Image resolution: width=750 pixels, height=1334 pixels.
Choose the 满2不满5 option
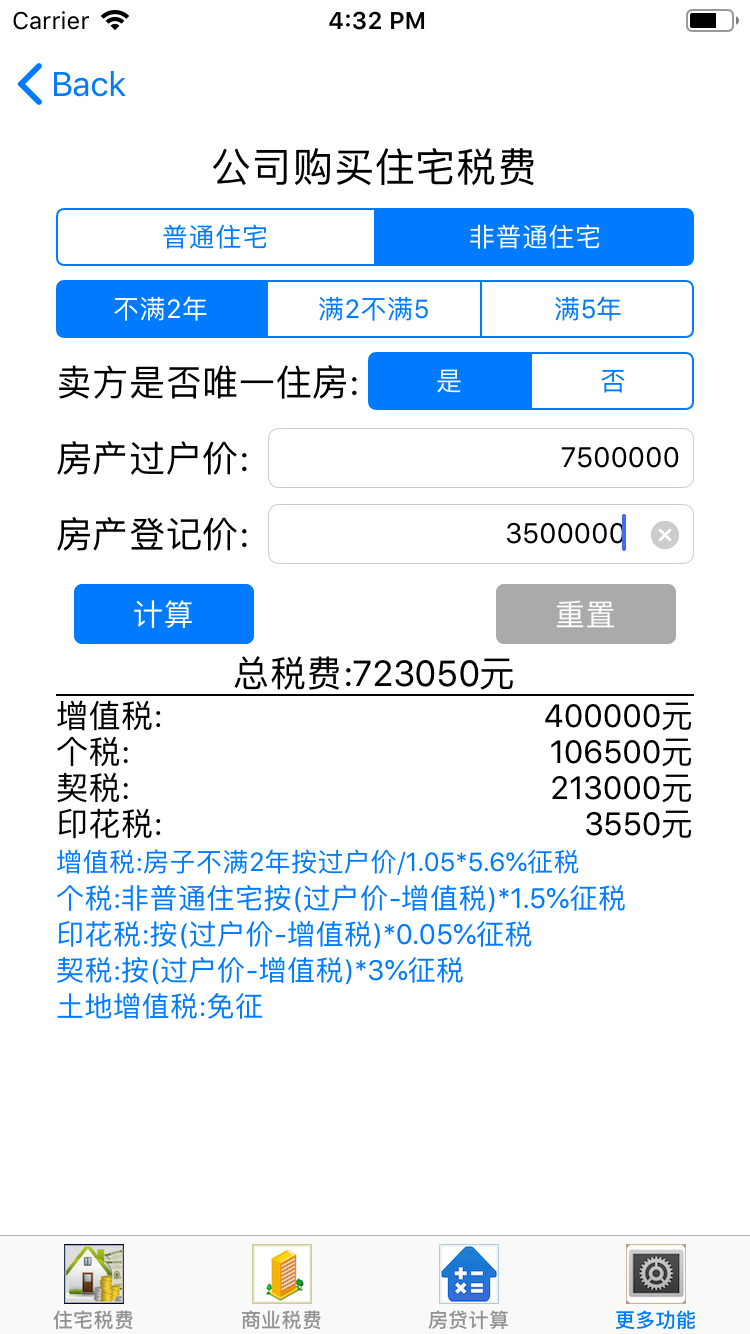(x=374, y=309)
